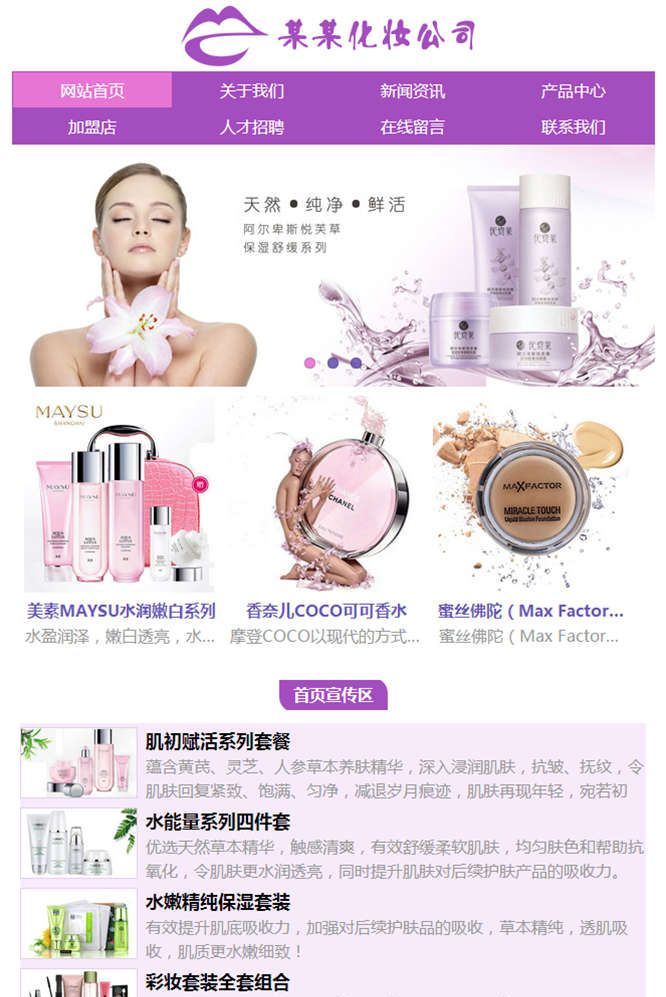Go to 加盟店 page
The height and width of the screenshot is (997, 666).
[x=92, y=127]
